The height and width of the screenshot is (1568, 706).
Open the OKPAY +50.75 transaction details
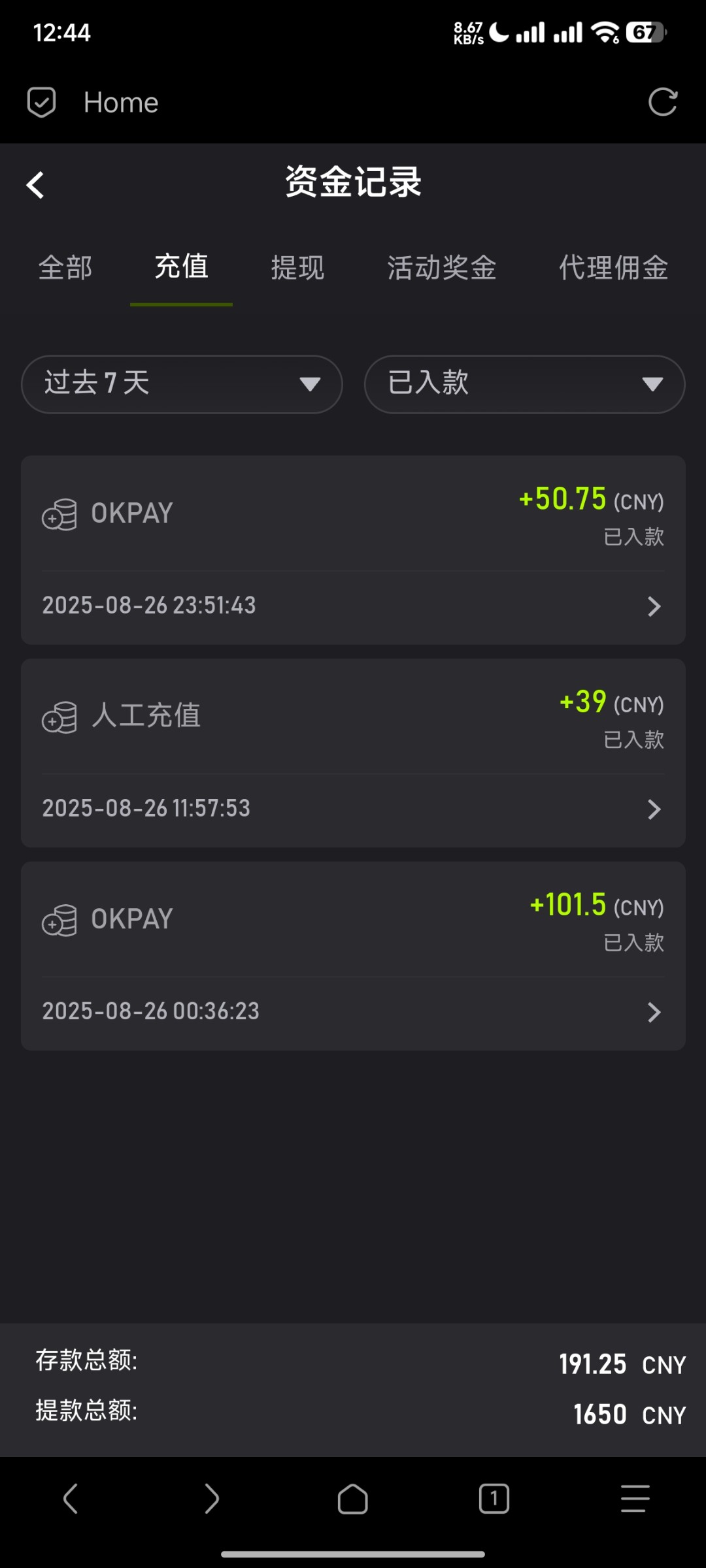(x=654, y=606)
